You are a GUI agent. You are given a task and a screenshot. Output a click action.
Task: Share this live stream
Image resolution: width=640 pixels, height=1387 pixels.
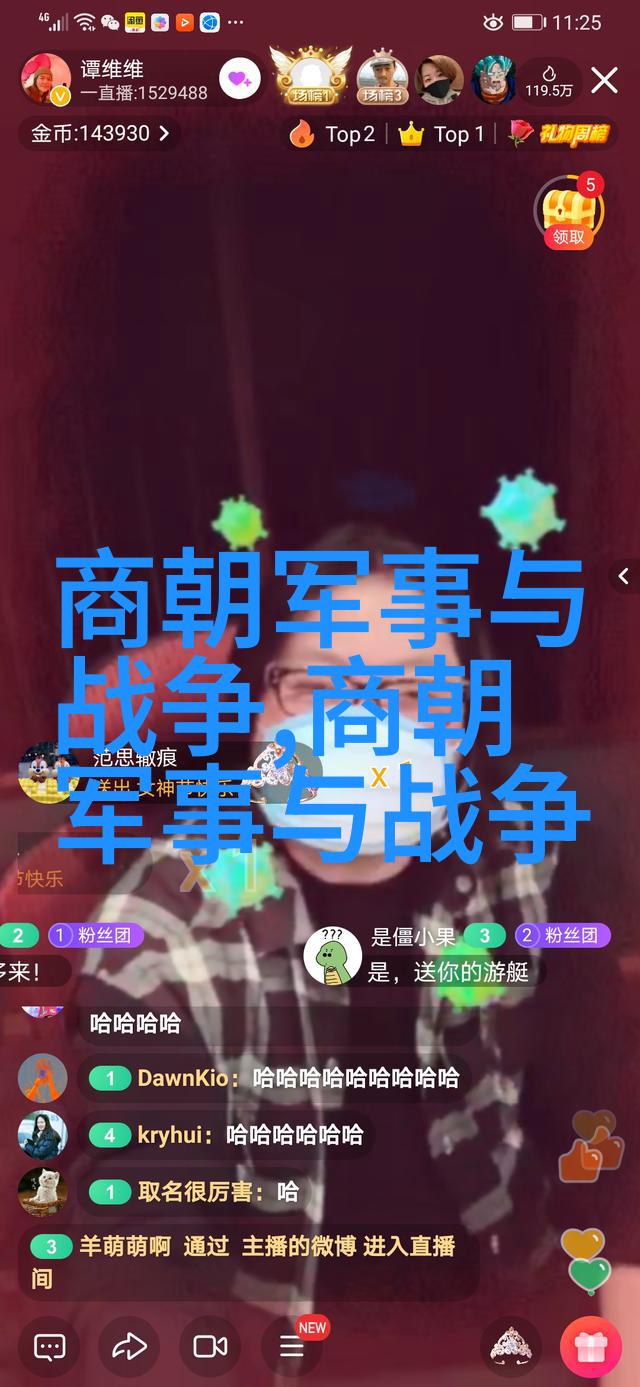(x=129, y=1346)
